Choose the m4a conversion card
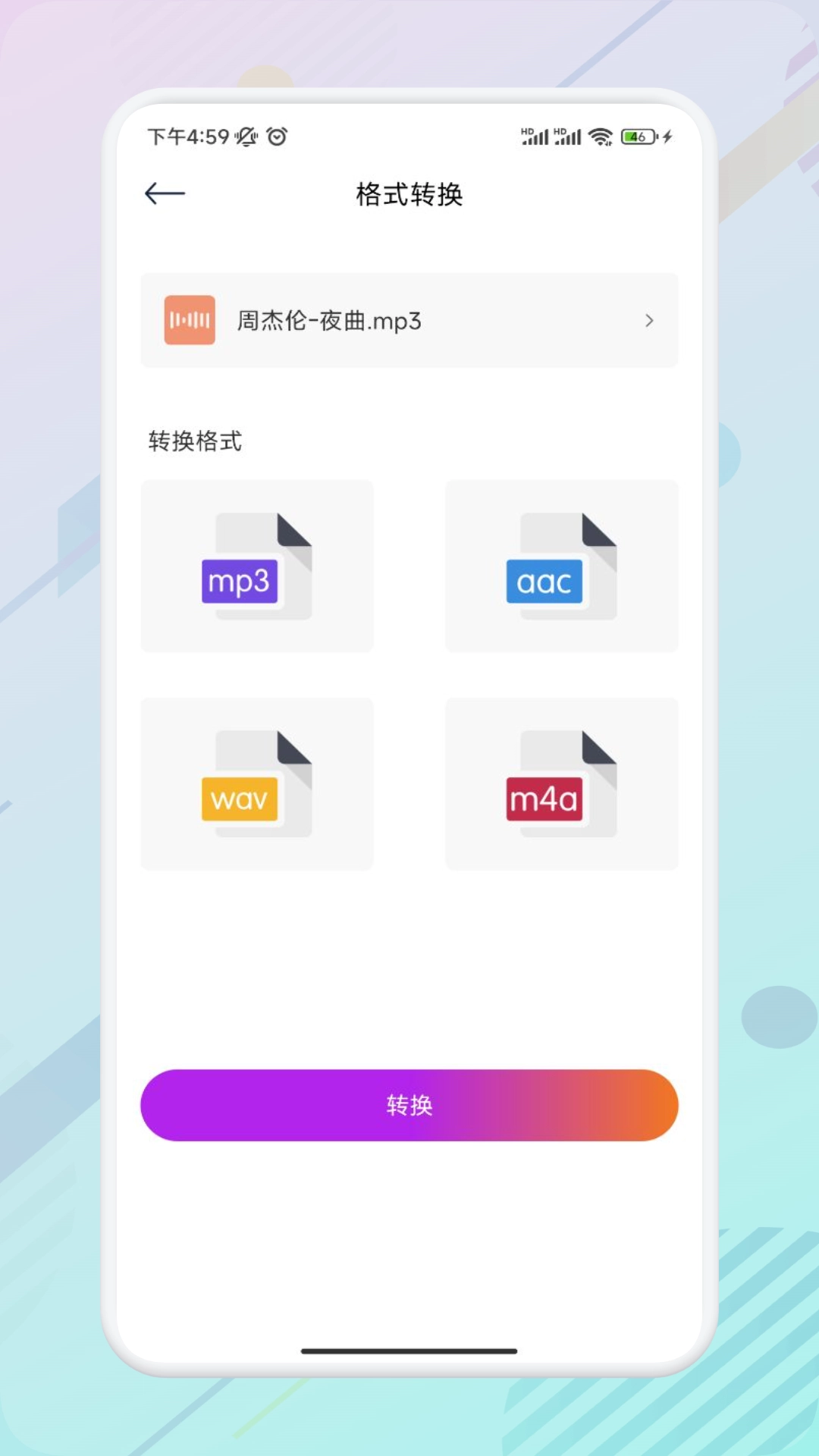The width and height of the screenshot is (819, 1456). (561, 783)
